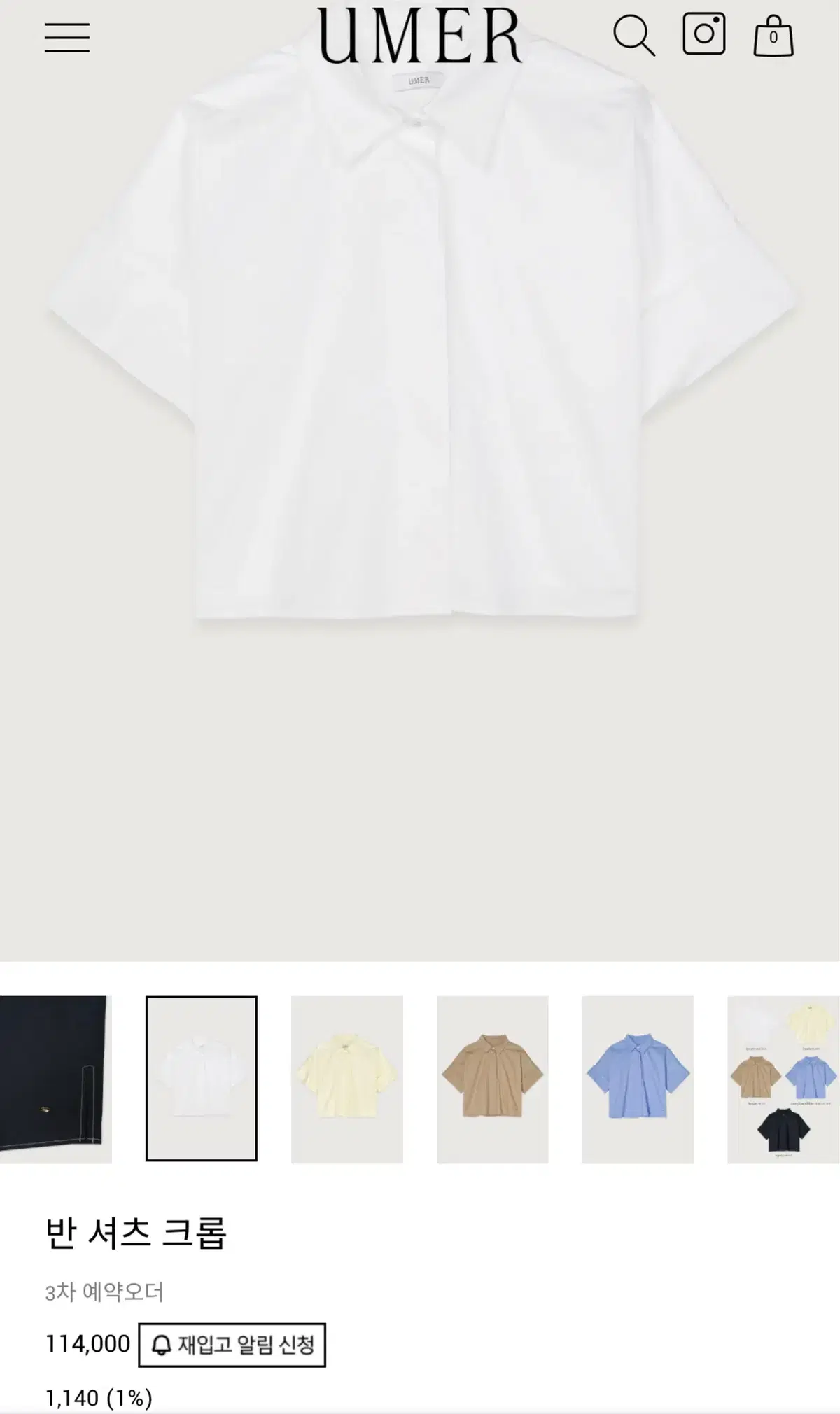View the all-colors collage thumbnail

coord(783,1079)
